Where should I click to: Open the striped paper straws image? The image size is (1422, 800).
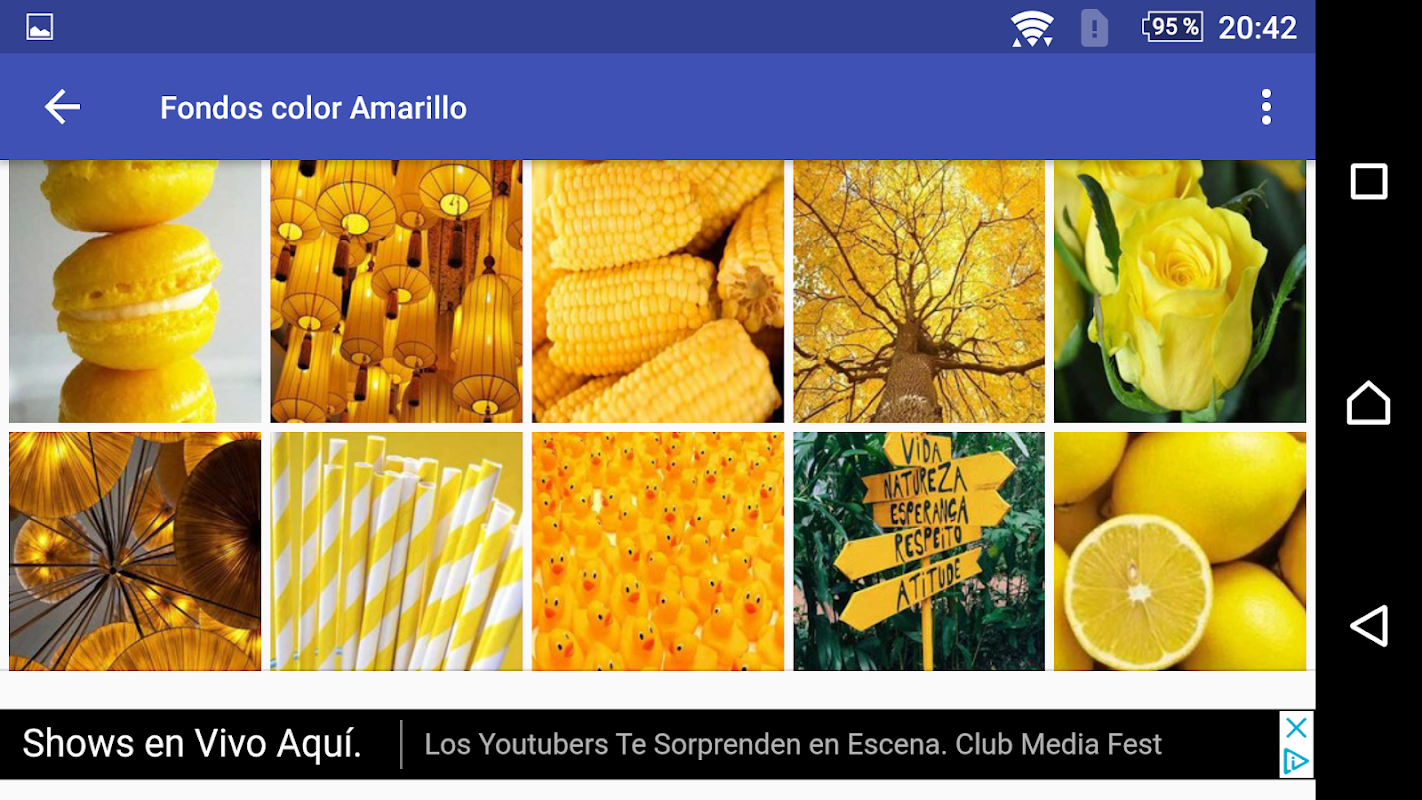396,551
